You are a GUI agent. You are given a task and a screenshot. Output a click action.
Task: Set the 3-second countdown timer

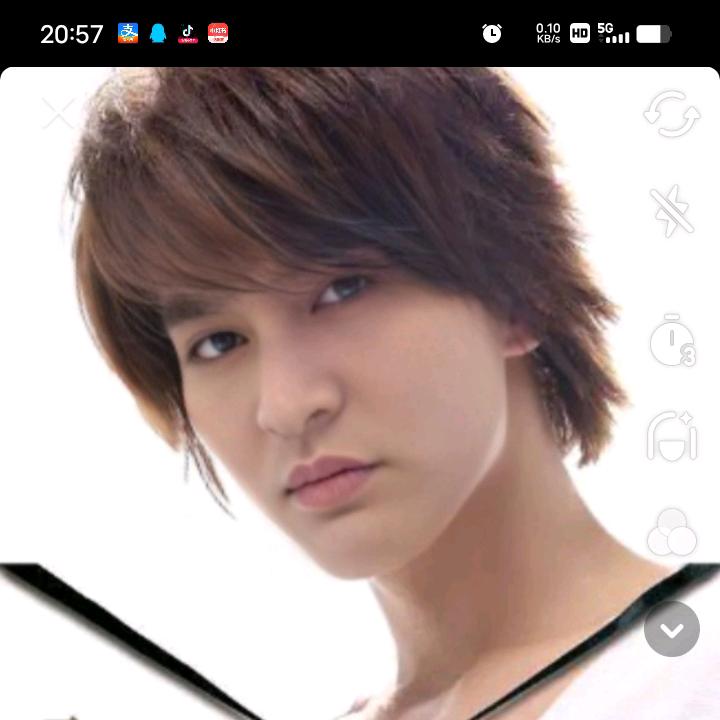671,340
